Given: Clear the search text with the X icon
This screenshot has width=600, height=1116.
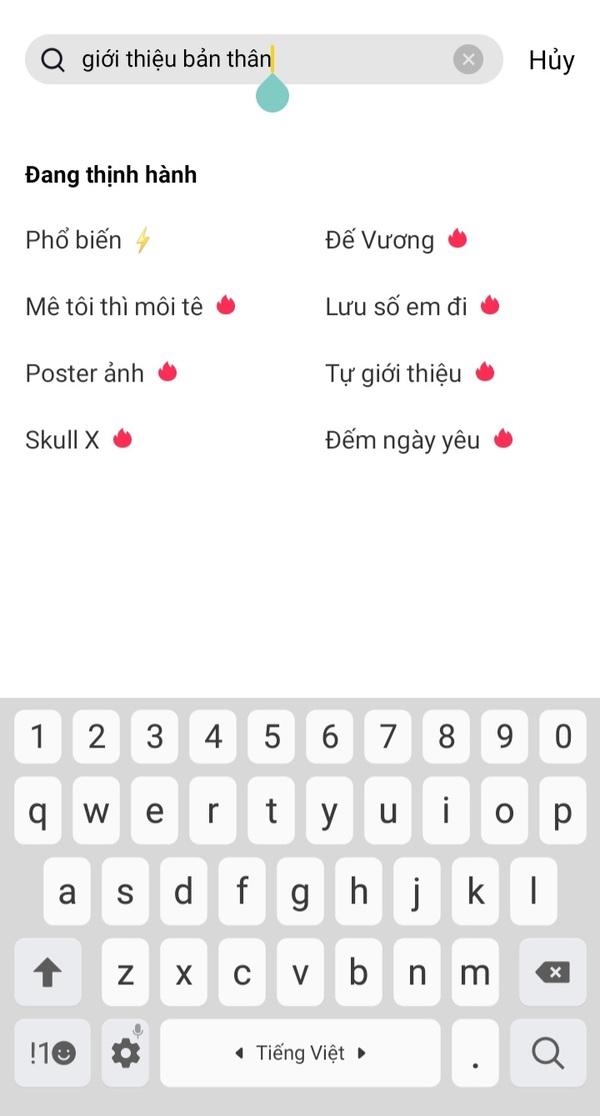Looking at the screenshot, I should [468, 60].
